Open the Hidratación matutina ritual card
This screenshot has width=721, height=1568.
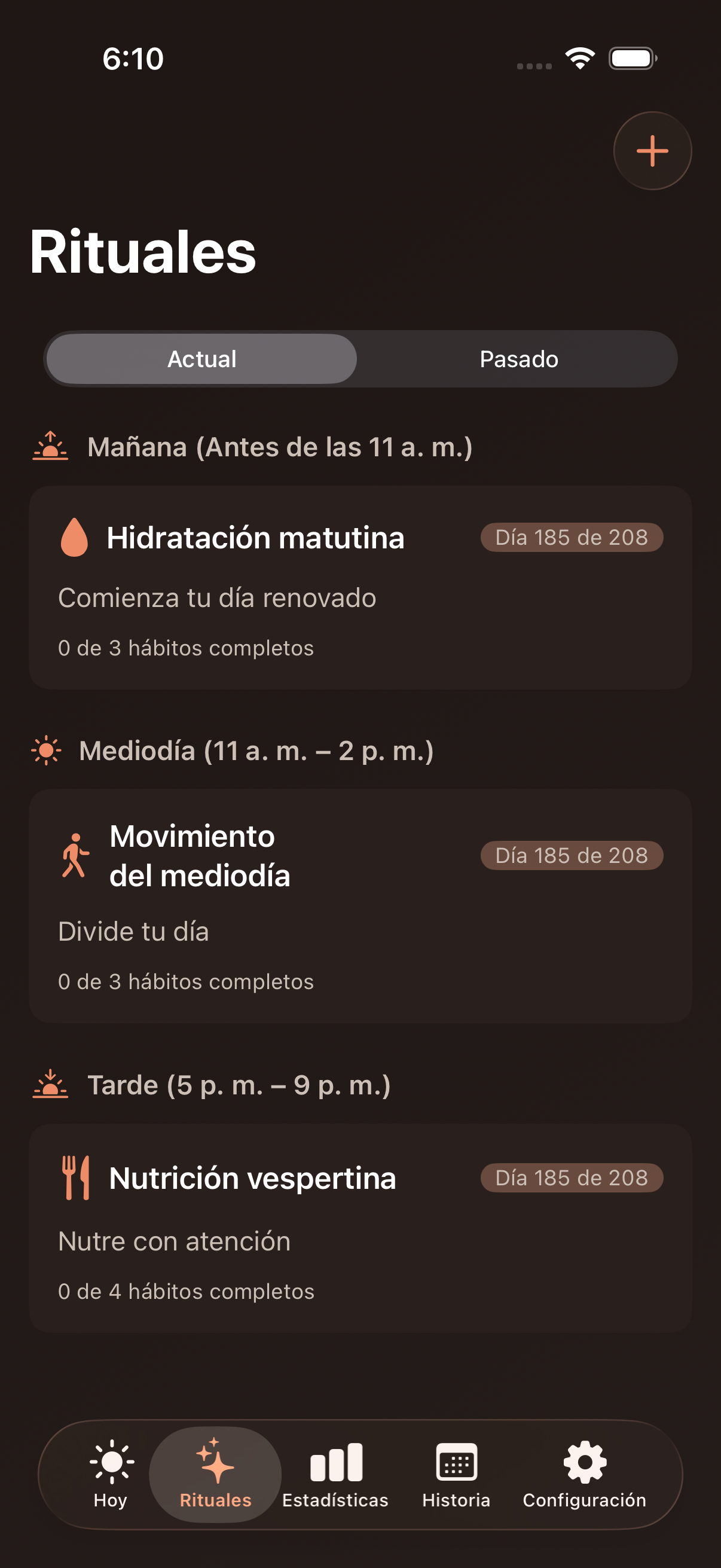pyautogui.click(x=360, y=587)
